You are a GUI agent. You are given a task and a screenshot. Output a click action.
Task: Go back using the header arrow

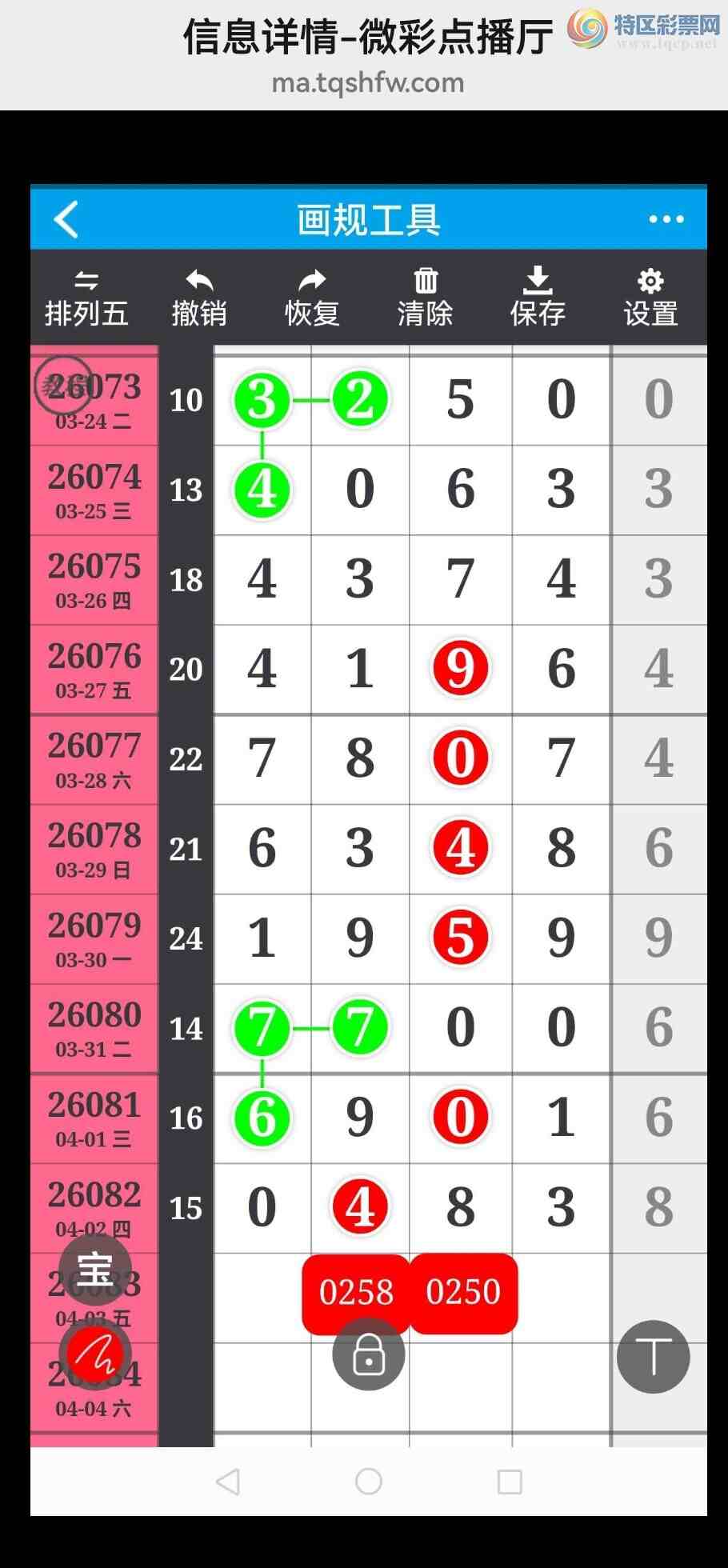click(66, 219)
